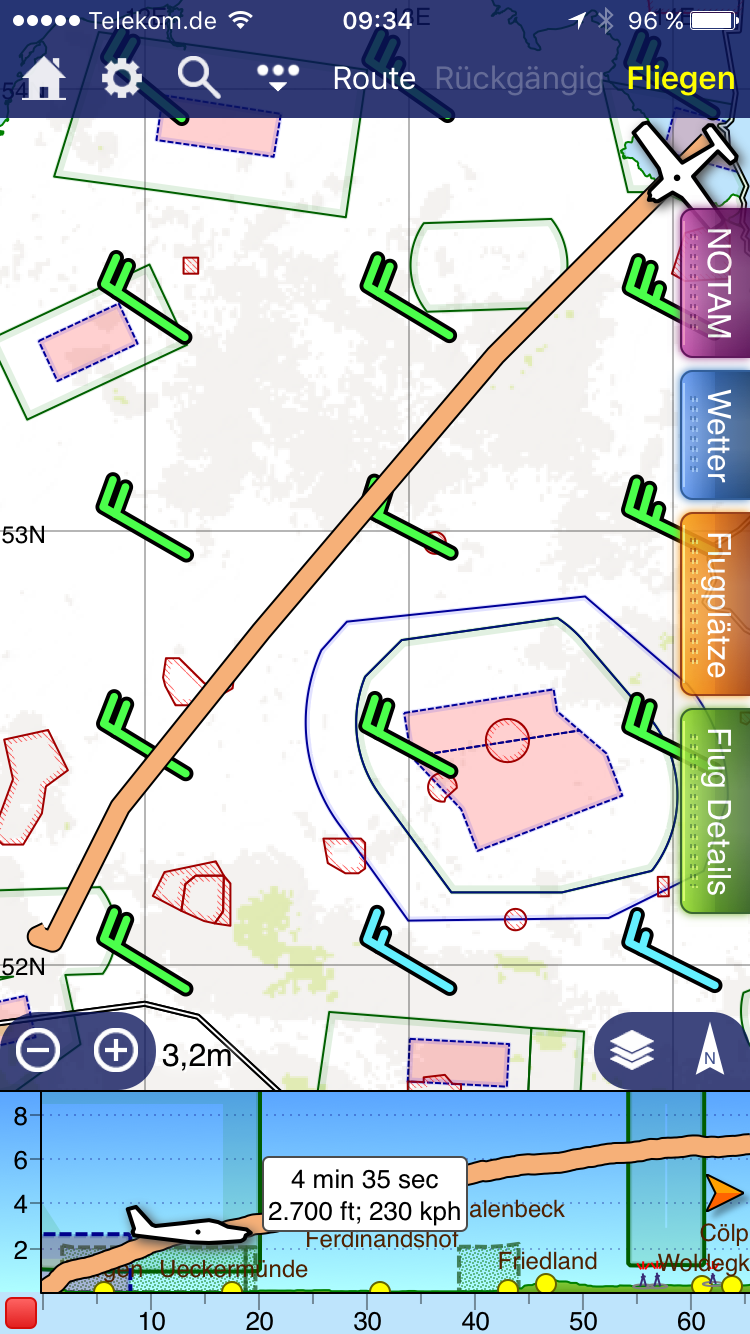The width and height of the screenshot is (750, 1334).
Task: Zoom out the map
Action: point(38,1050)
